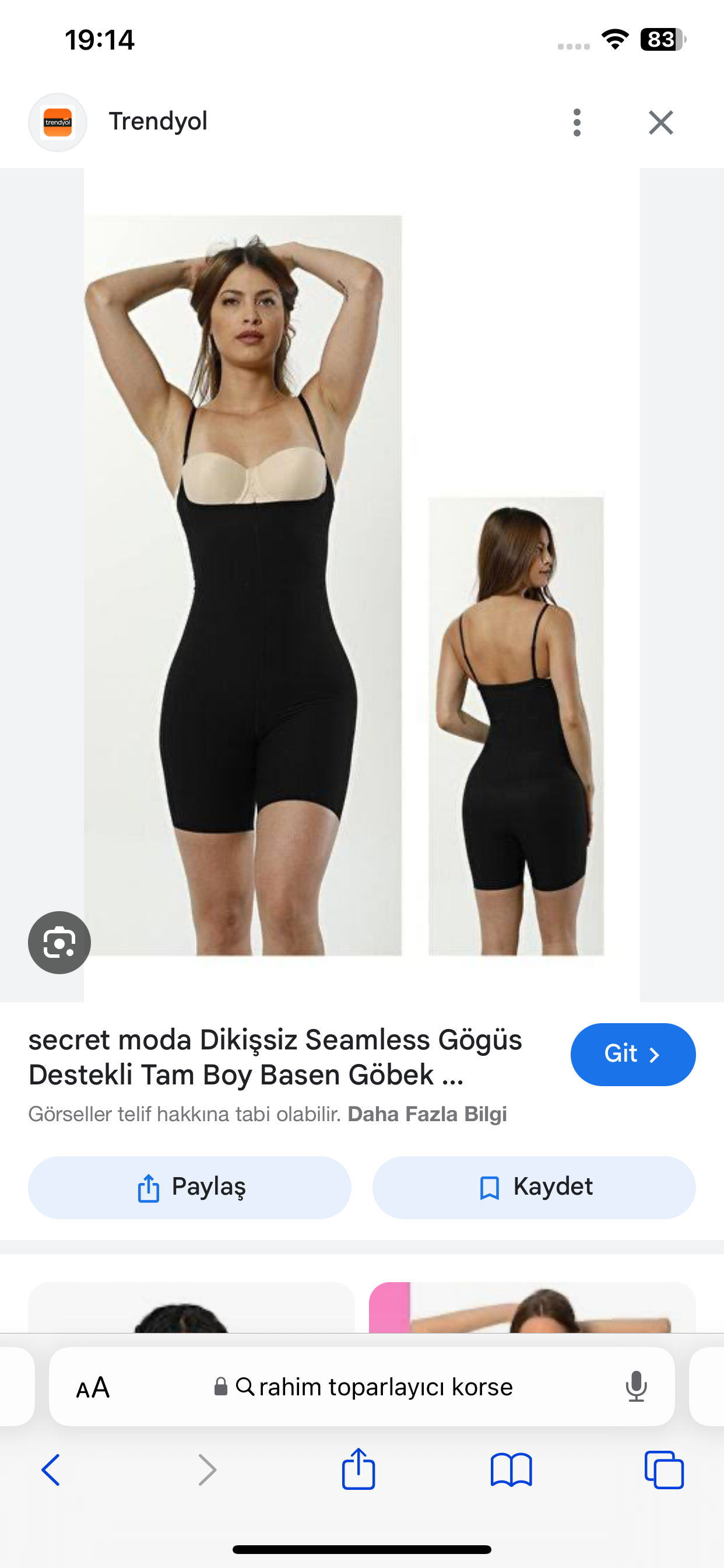Screen dimensions: 724x1568
Task: Open the Safari share sheet
Action: pyautogui.click(x=359, y=1470)
